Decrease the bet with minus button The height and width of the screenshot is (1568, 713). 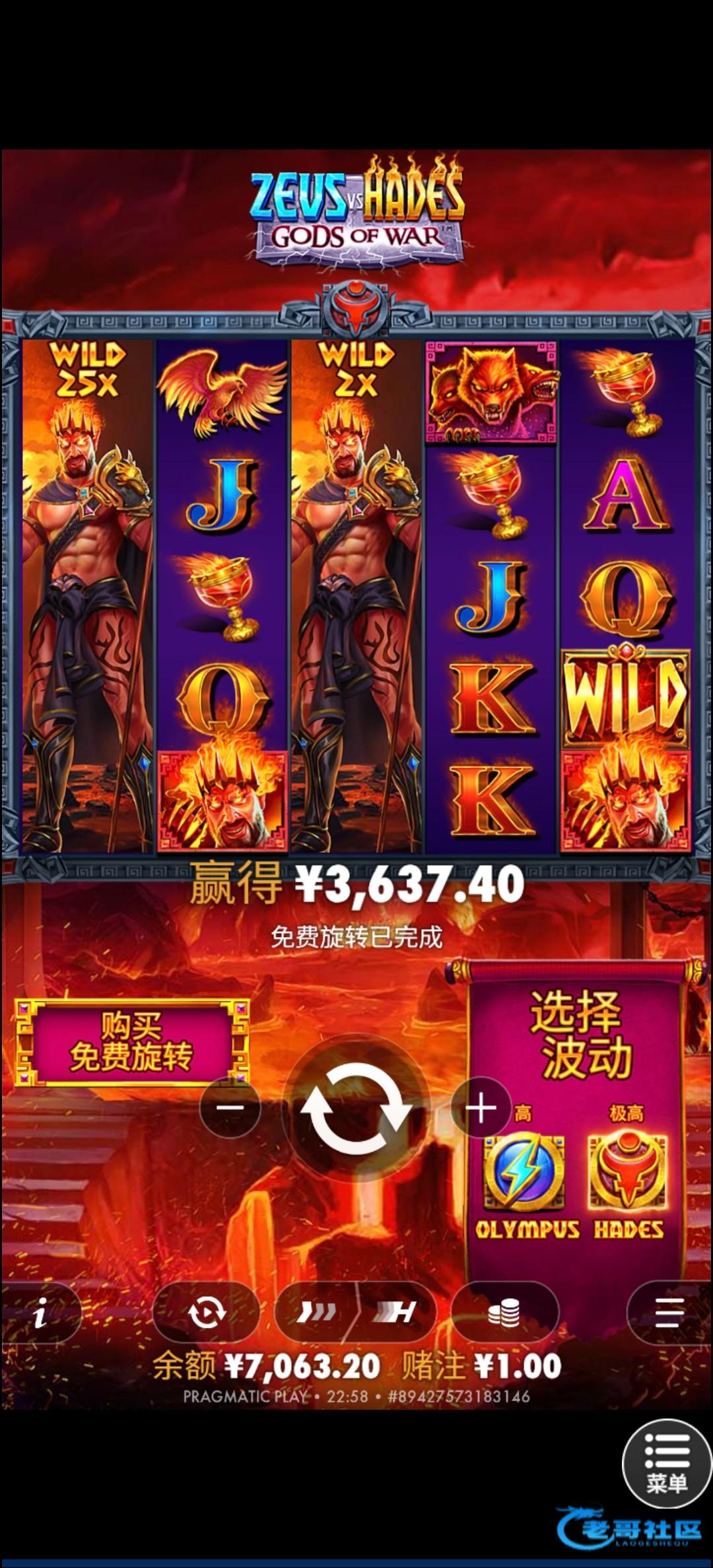[x=230, y=1107]
